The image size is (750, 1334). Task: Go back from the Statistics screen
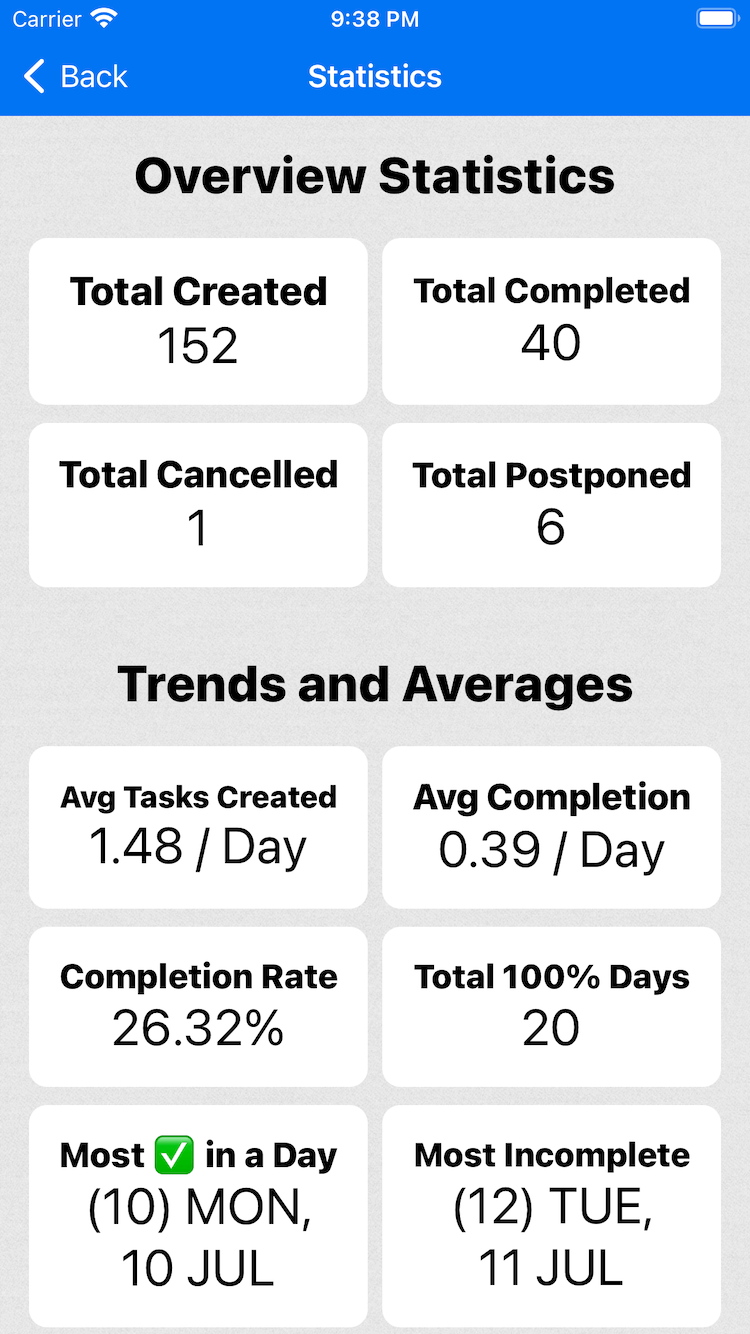76,77
